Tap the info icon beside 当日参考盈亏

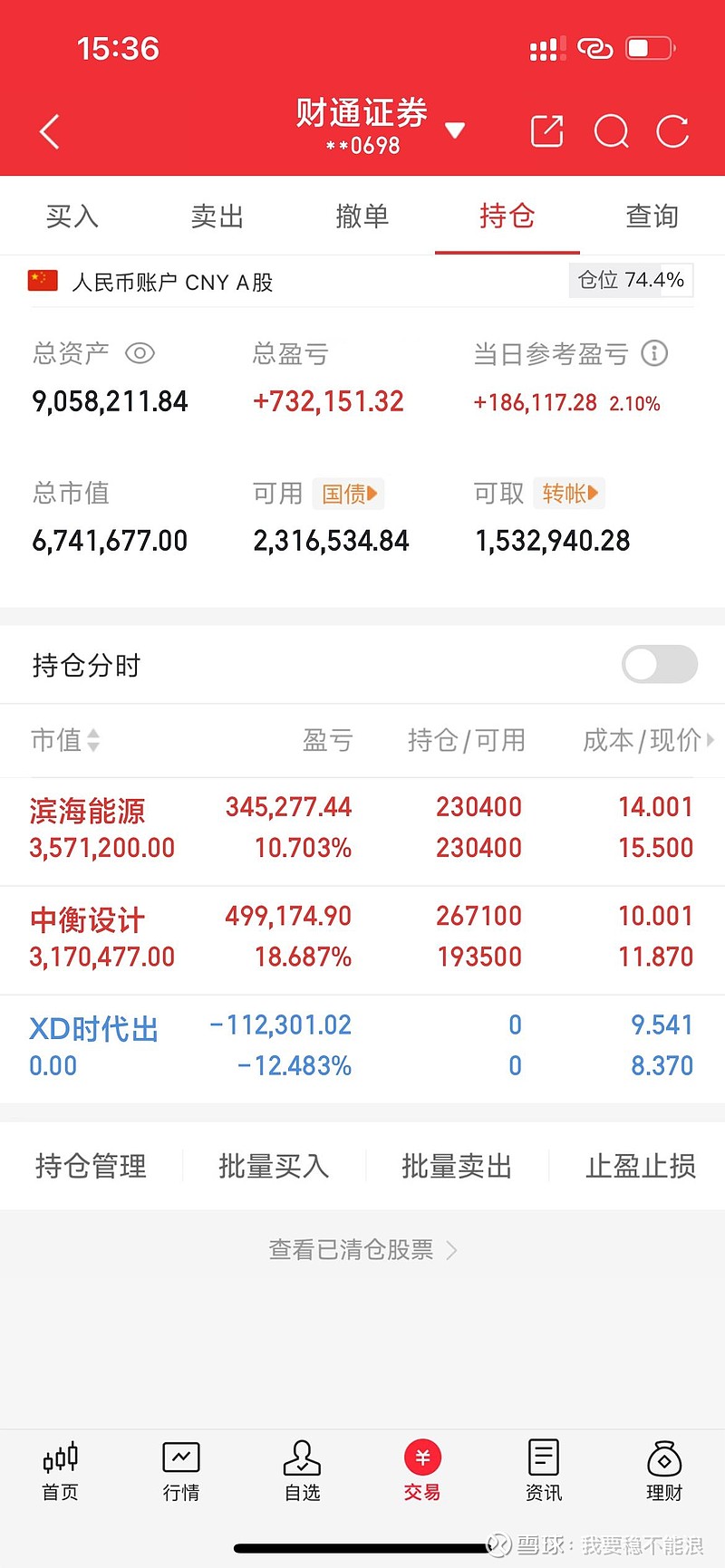654,354
